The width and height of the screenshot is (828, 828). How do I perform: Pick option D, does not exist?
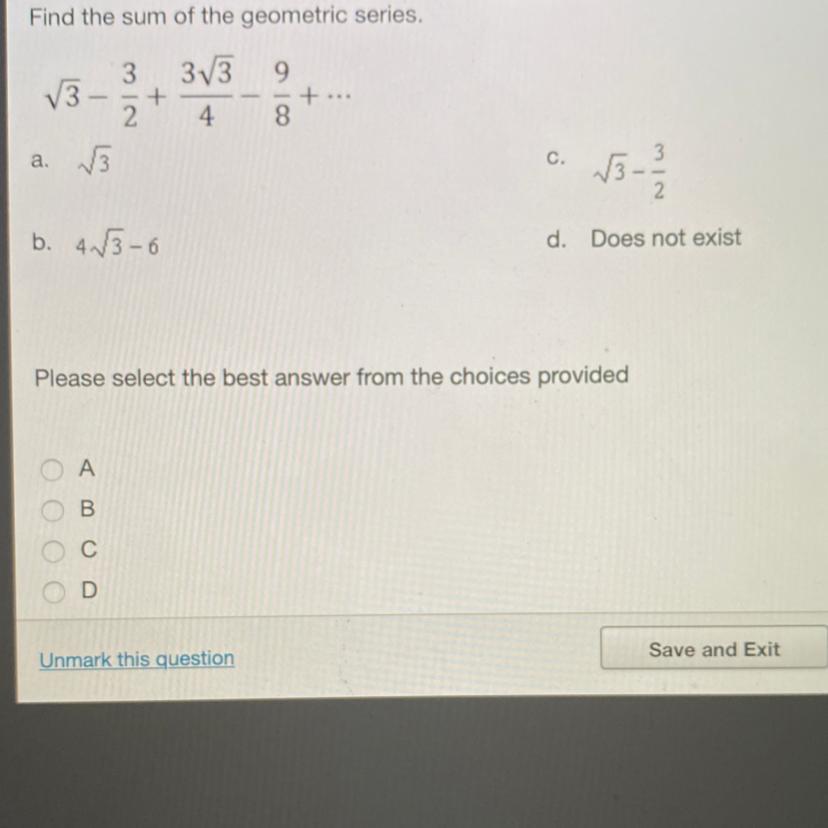[x=54, y=591]
